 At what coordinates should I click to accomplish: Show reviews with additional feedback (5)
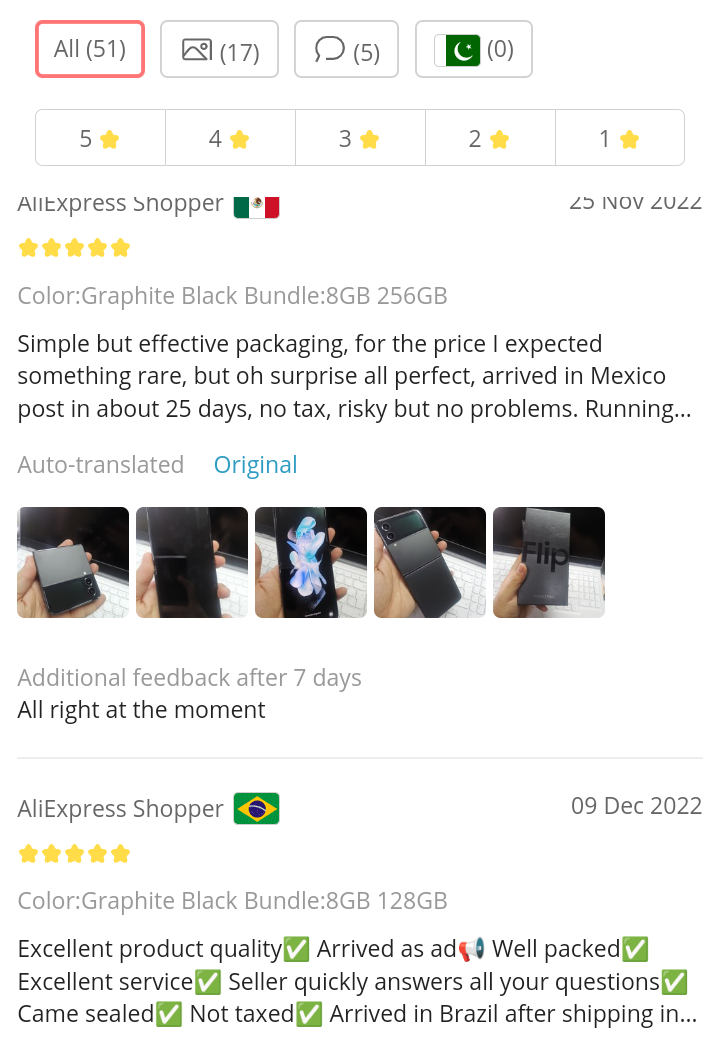click(346, 49)
